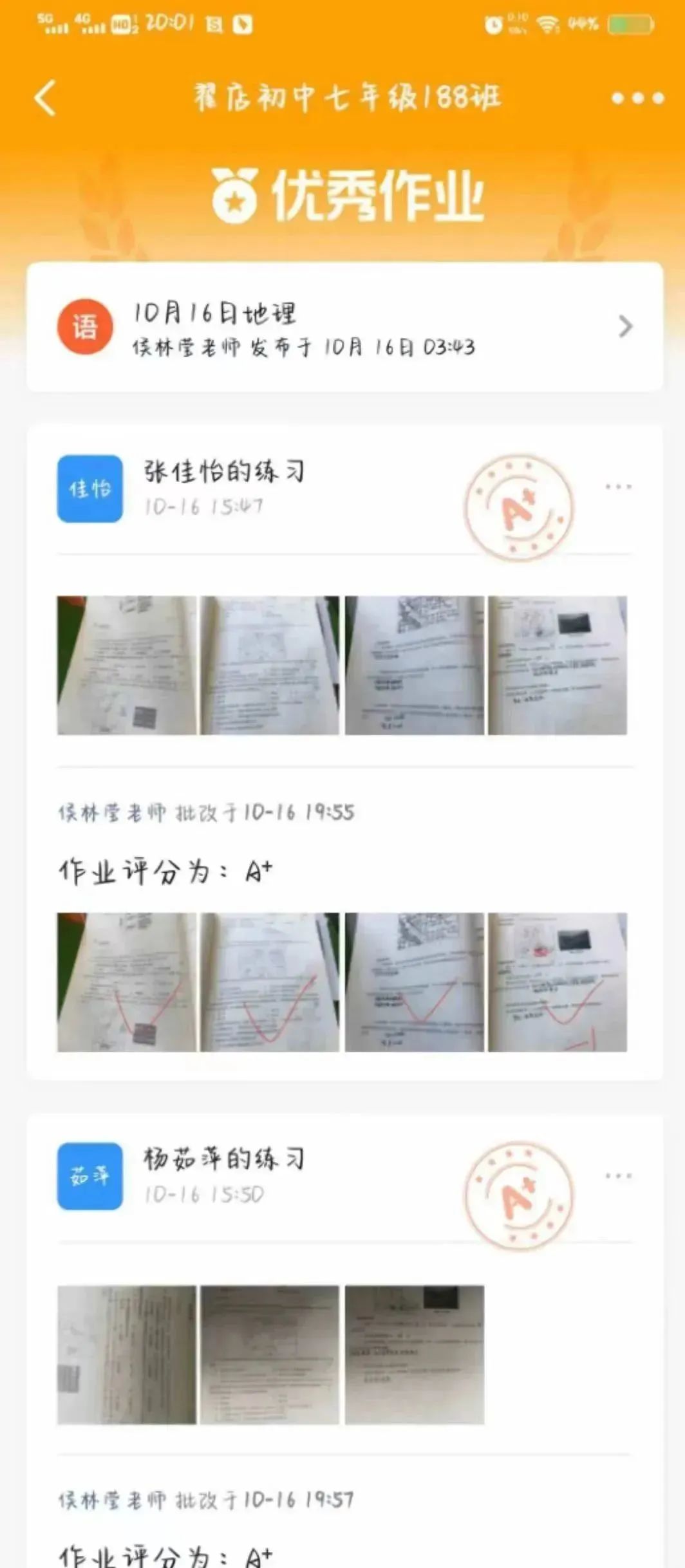Viewport: 685px width, 1568px height.
Task: View 杨茹萍's first submitted homework photo
Action: [x=127, y=1354]
